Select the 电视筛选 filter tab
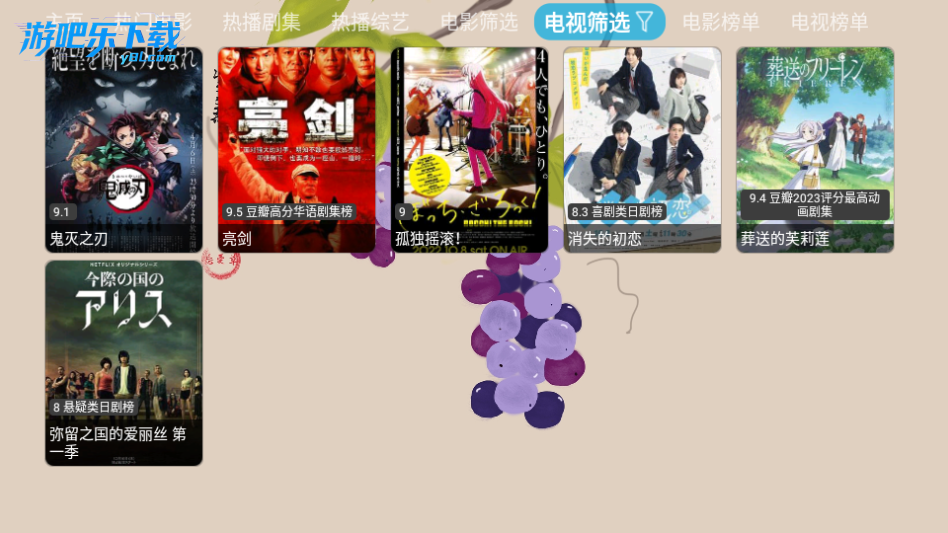This screenshot has height=533, width=948. pyautogui.click(x=599, y=22)
